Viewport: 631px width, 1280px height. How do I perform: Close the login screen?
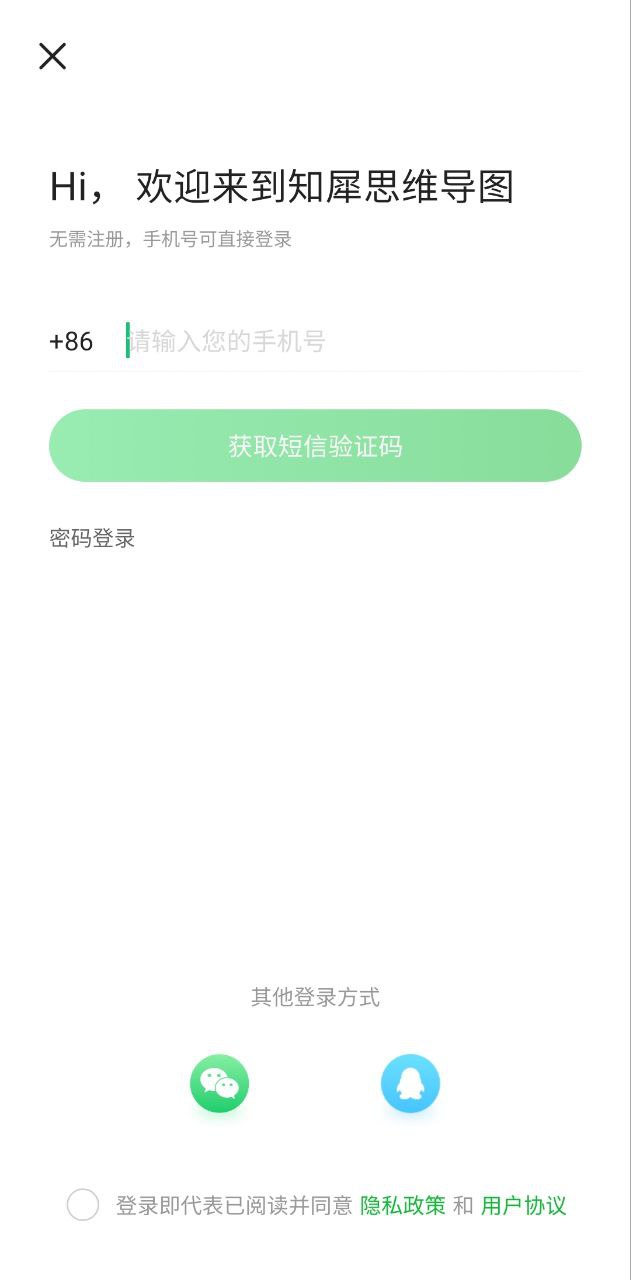(52, 56)
